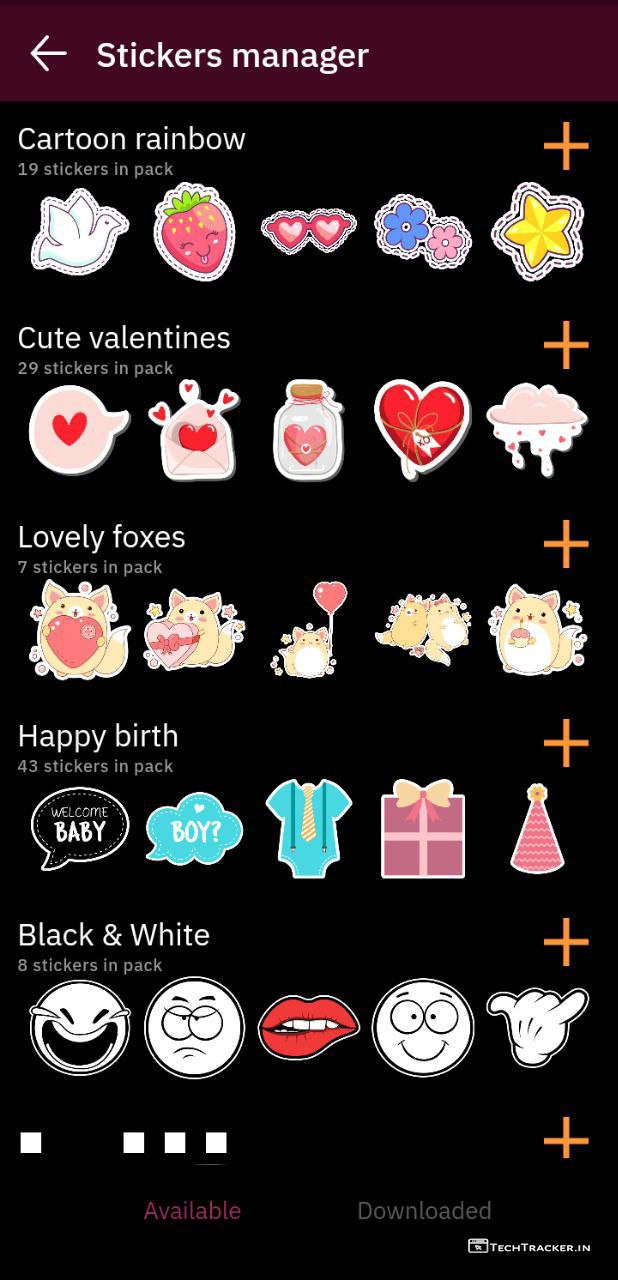Image resolution: width=618 pixels, height=1280 pixels.
Task: Add the Happy birth sticker pack
Action: (566, 744)
